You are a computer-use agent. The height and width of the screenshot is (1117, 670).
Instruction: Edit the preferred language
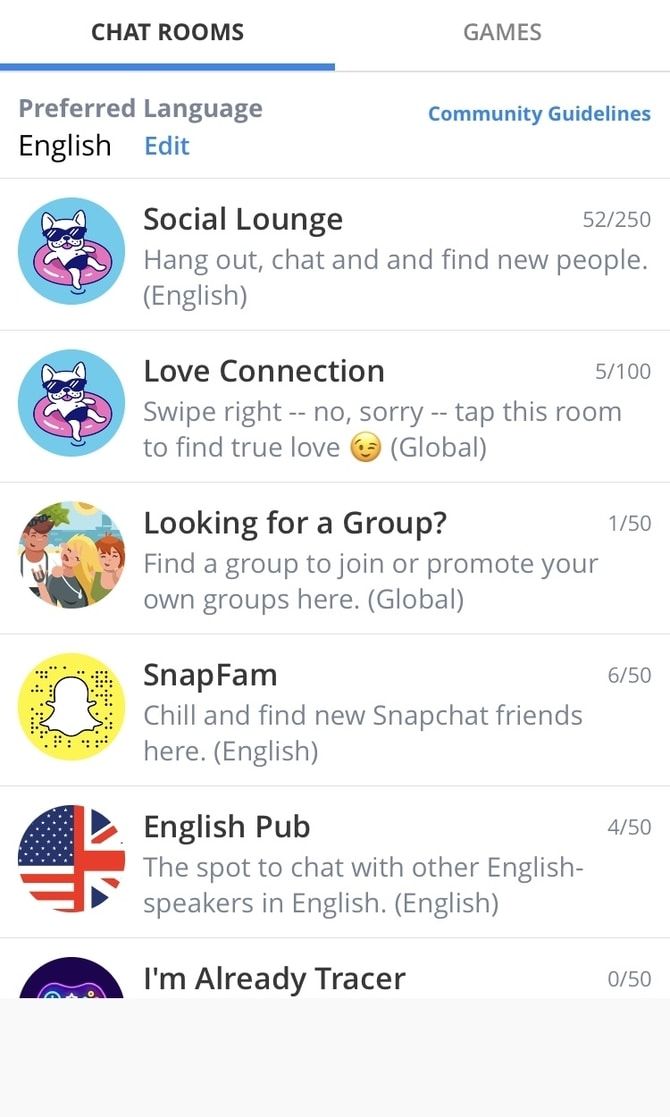coord(166,146)
